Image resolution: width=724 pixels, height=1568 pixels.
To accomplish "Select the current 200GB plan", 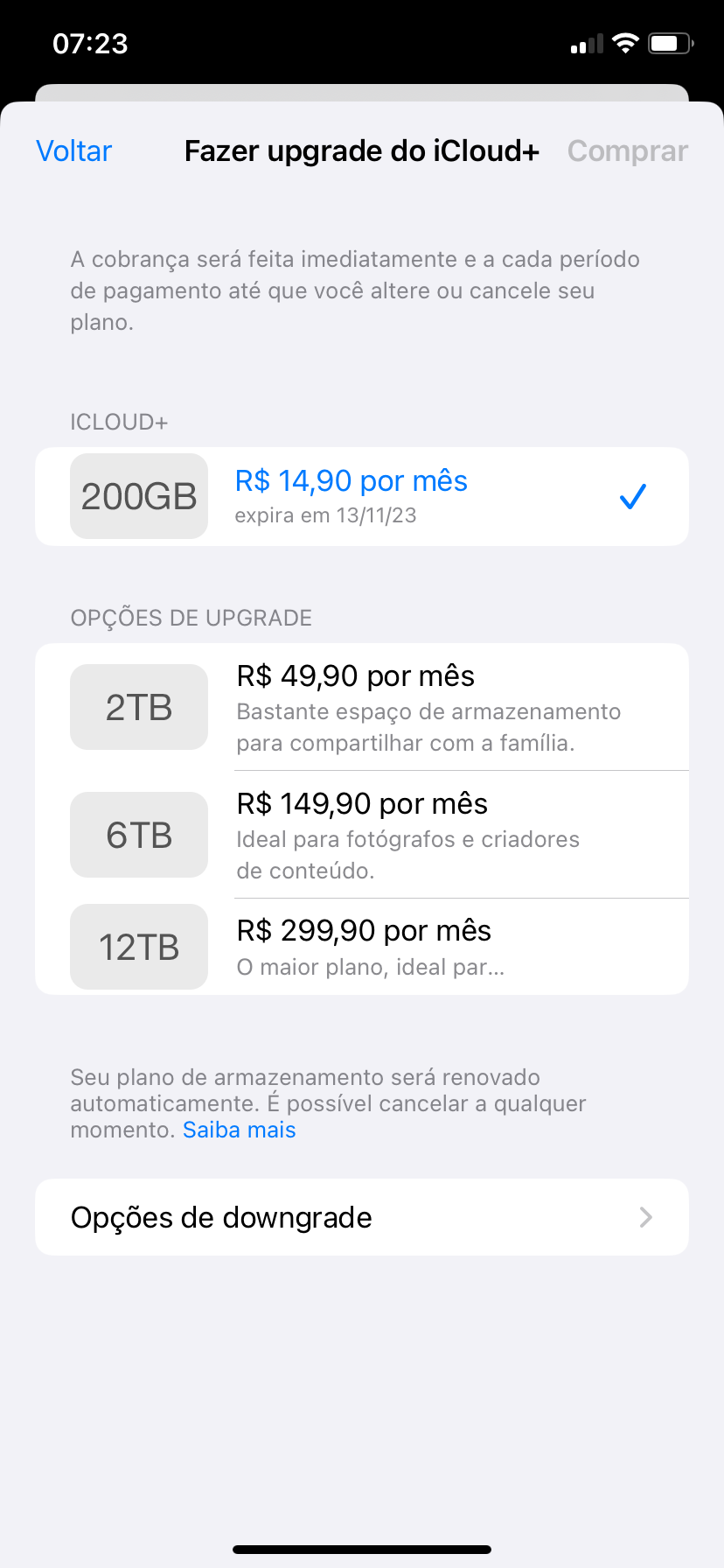I will 361,497.
